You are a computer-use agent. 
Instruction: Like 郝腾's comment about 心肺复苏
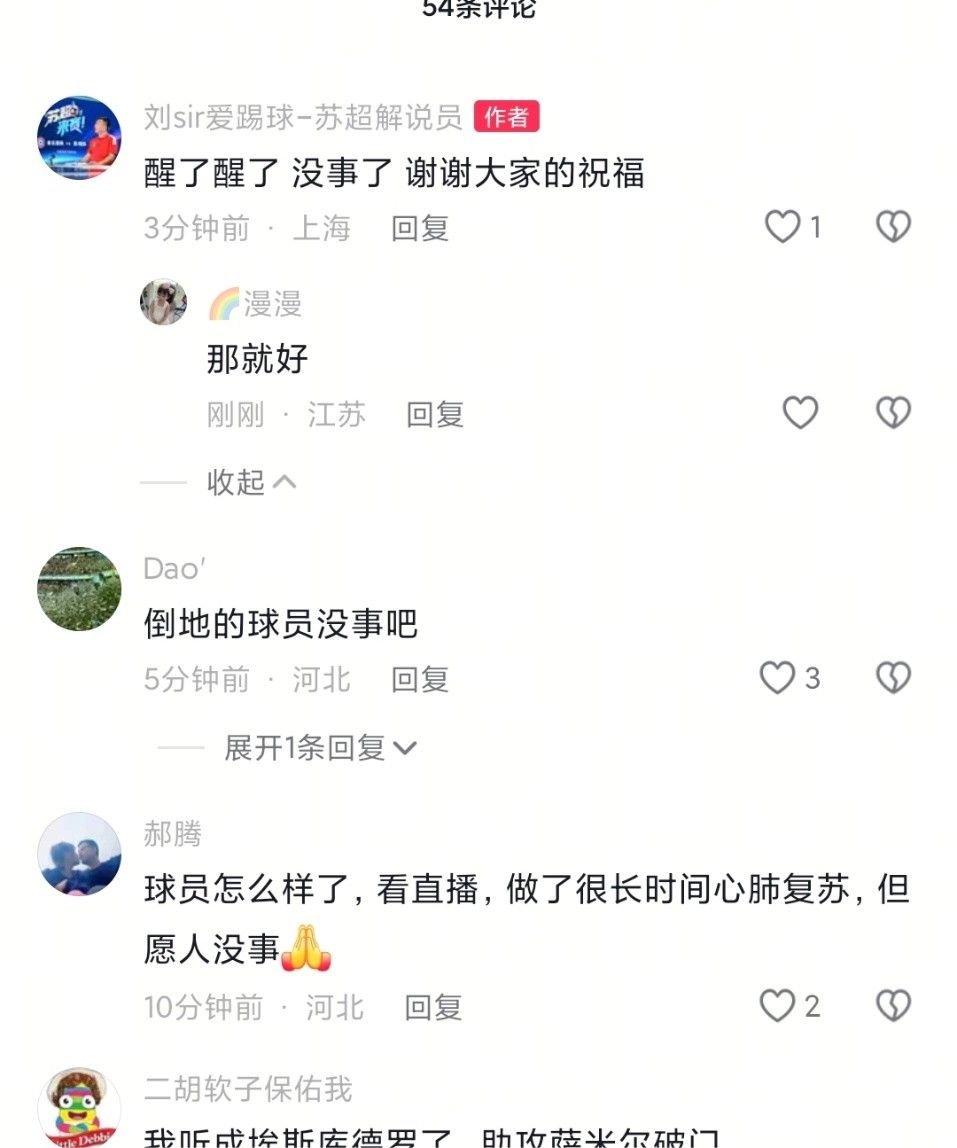777,1005
